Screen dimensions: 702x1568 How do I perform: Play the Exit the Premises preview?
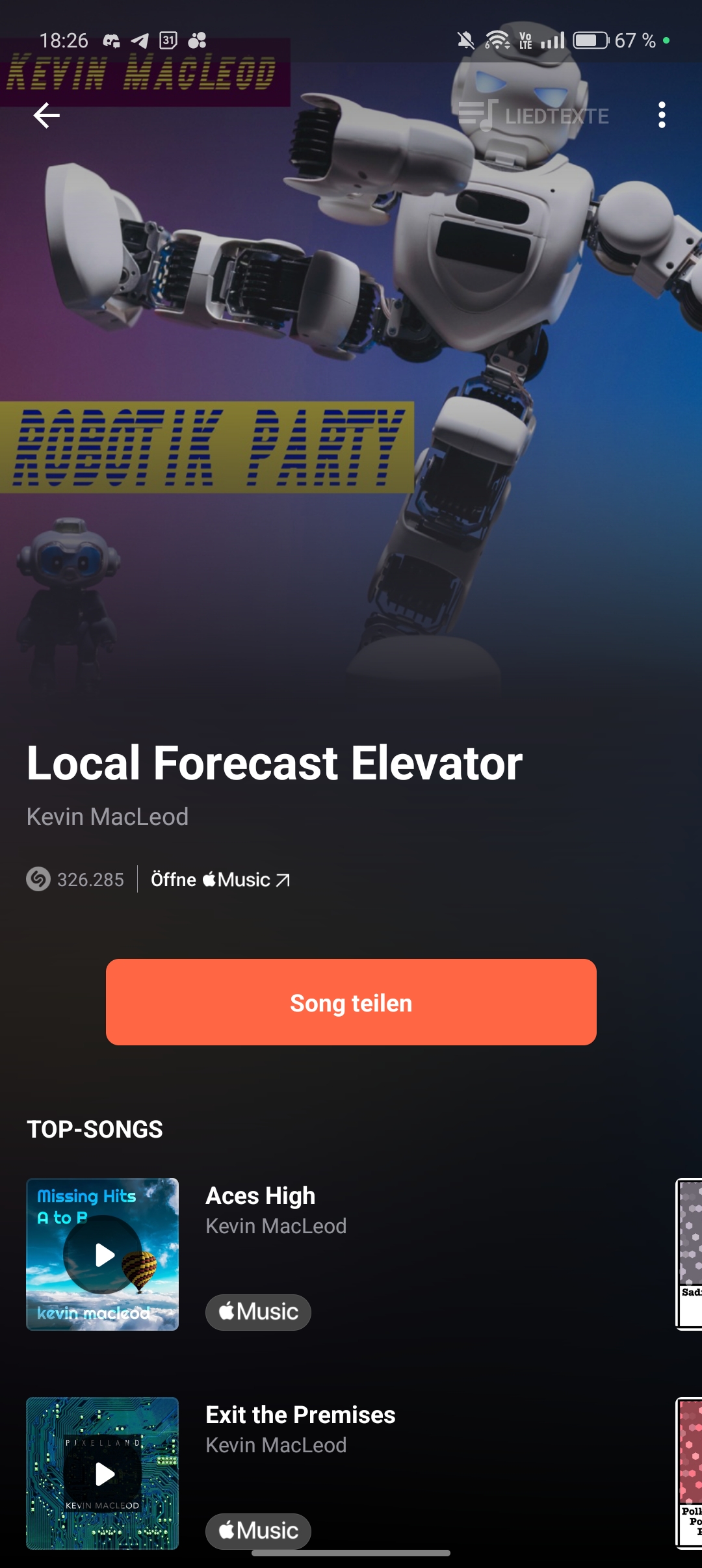103,1473
